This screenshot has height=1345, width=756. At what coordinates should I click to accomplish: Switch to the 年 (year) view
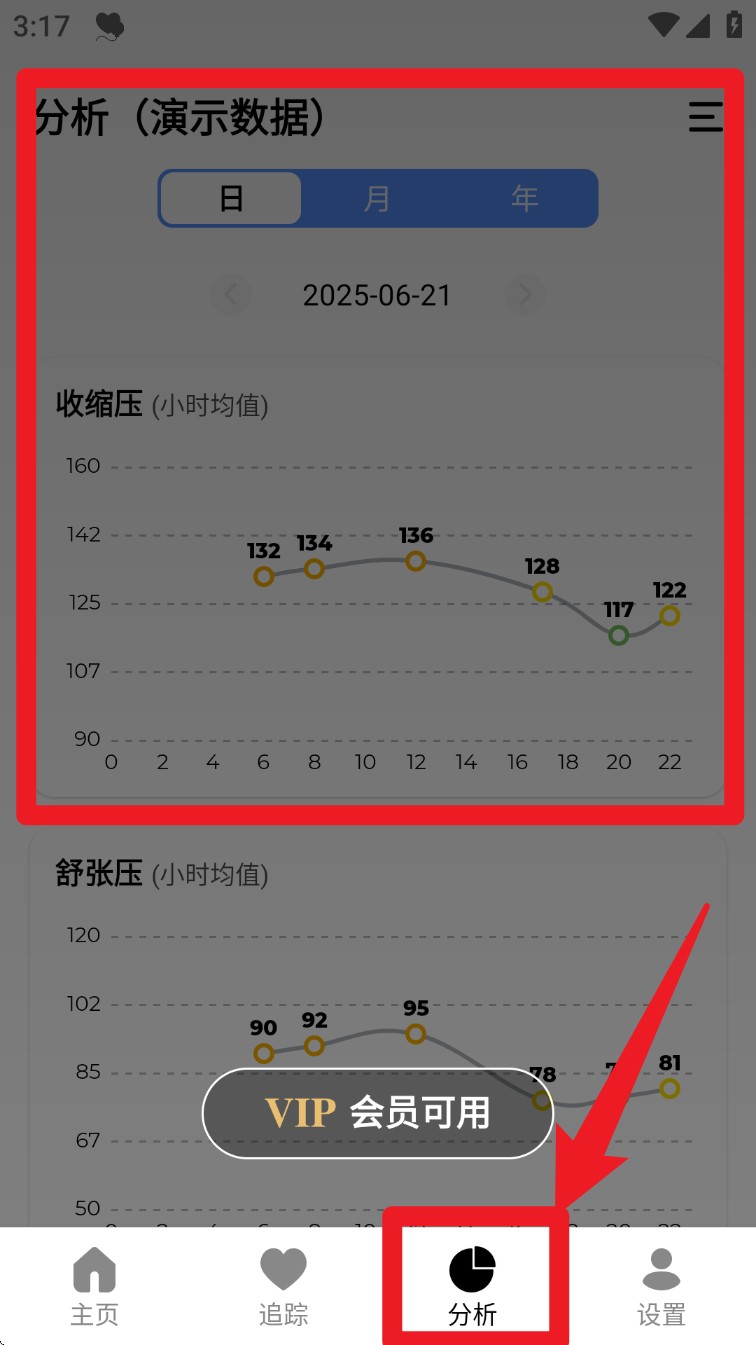(524, 198)
